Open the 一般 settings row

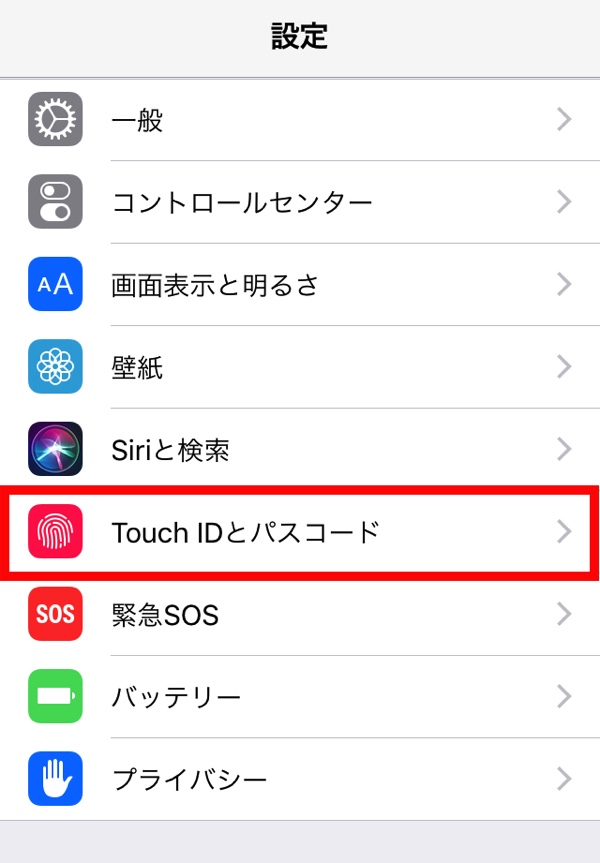coord(300,120)
